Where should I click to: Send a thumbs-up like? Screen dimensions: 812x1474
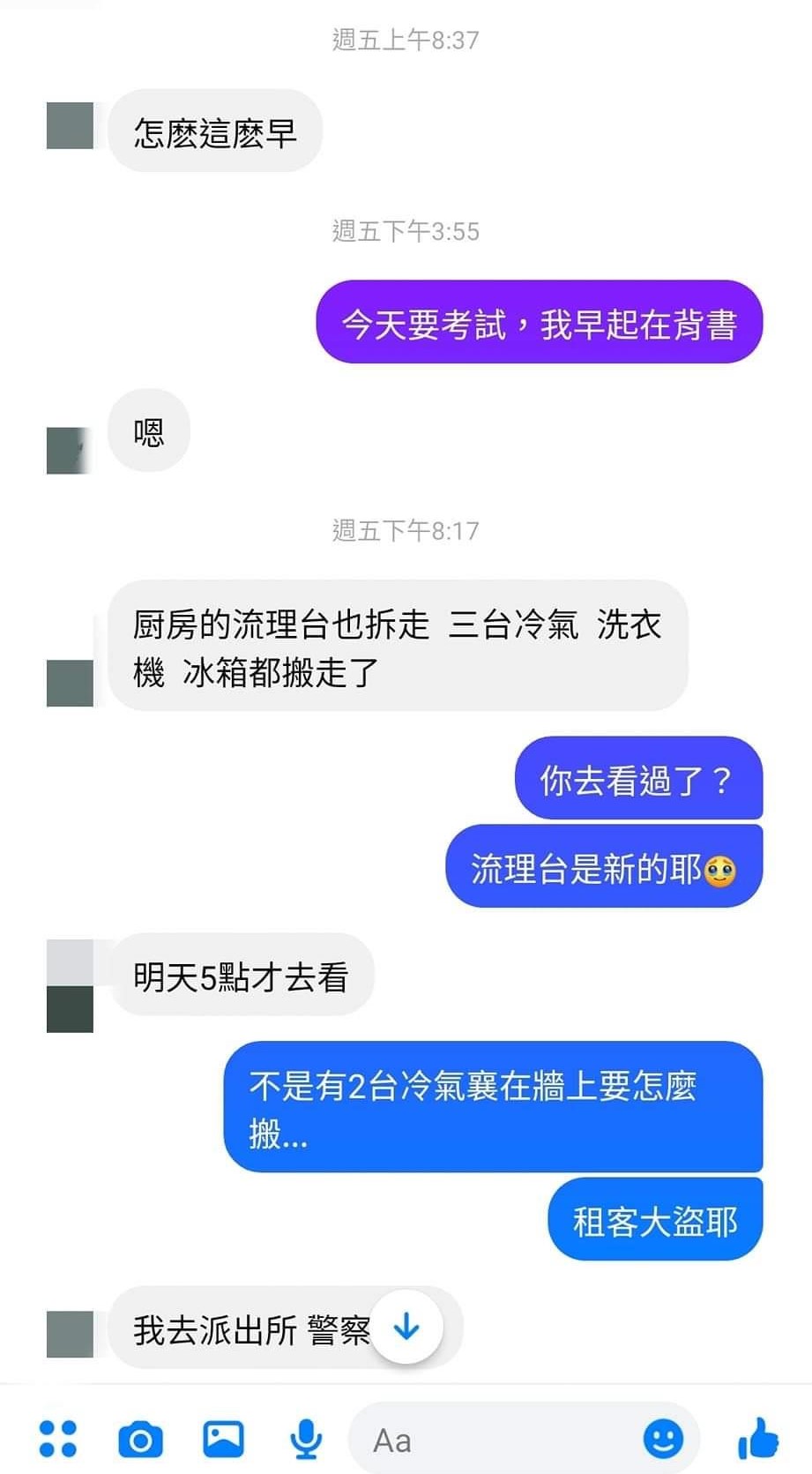point(758,1439)
